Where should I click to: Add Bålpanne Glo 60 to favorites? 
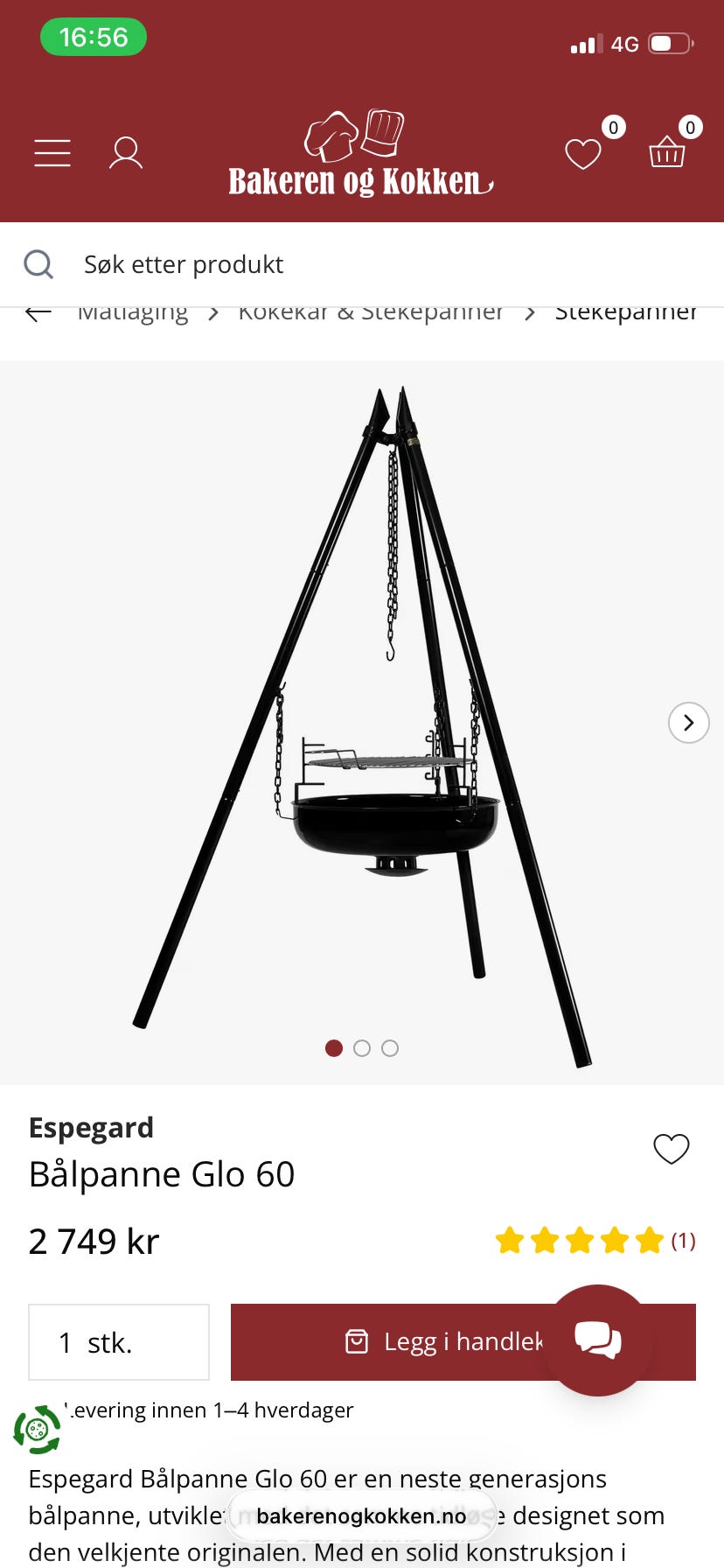pos(672,1149)
